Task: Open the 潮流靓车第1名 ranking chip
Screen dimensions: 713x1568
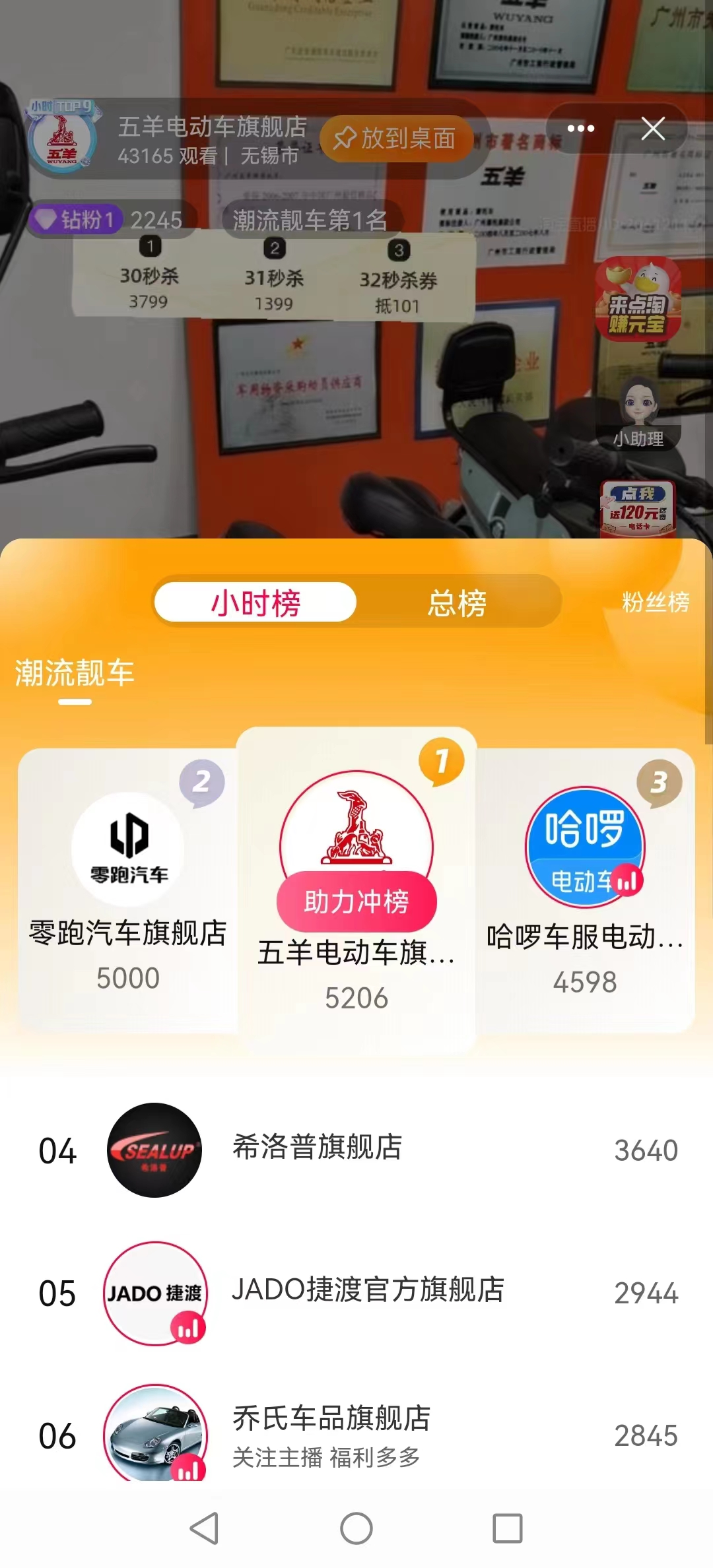Action: [309, 220]
